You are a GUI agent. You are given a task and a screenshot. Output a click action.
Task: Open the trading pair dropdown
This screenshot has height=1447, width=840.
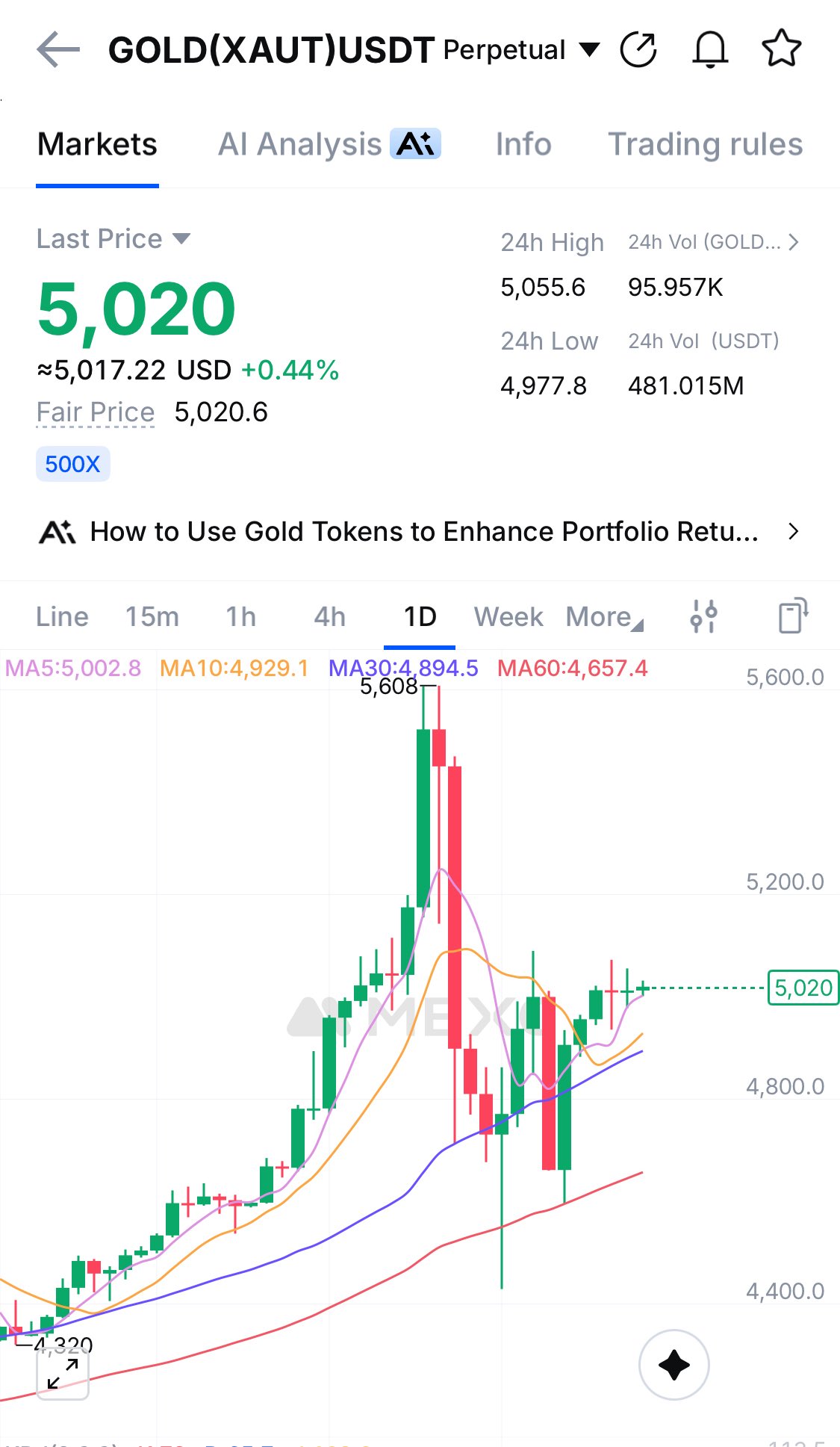(589, 50)
